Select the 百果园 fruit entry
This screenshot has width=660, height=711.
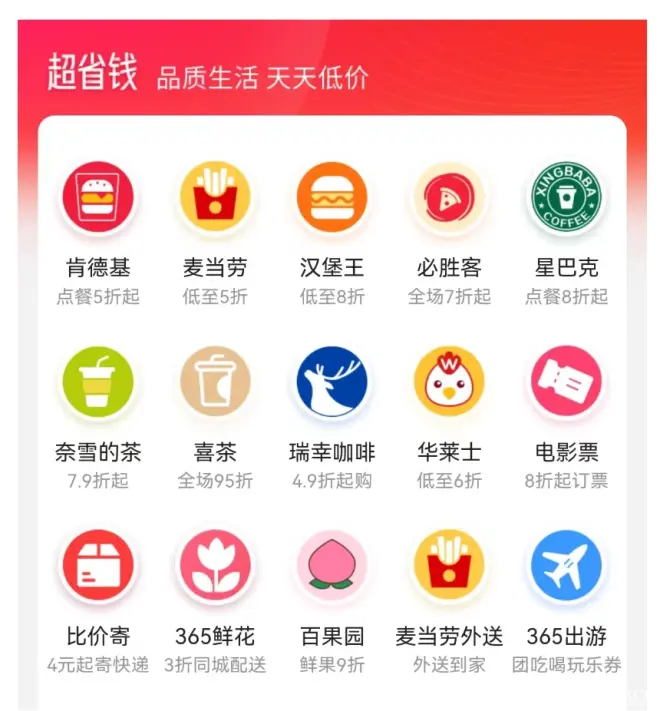coord(332,567)
